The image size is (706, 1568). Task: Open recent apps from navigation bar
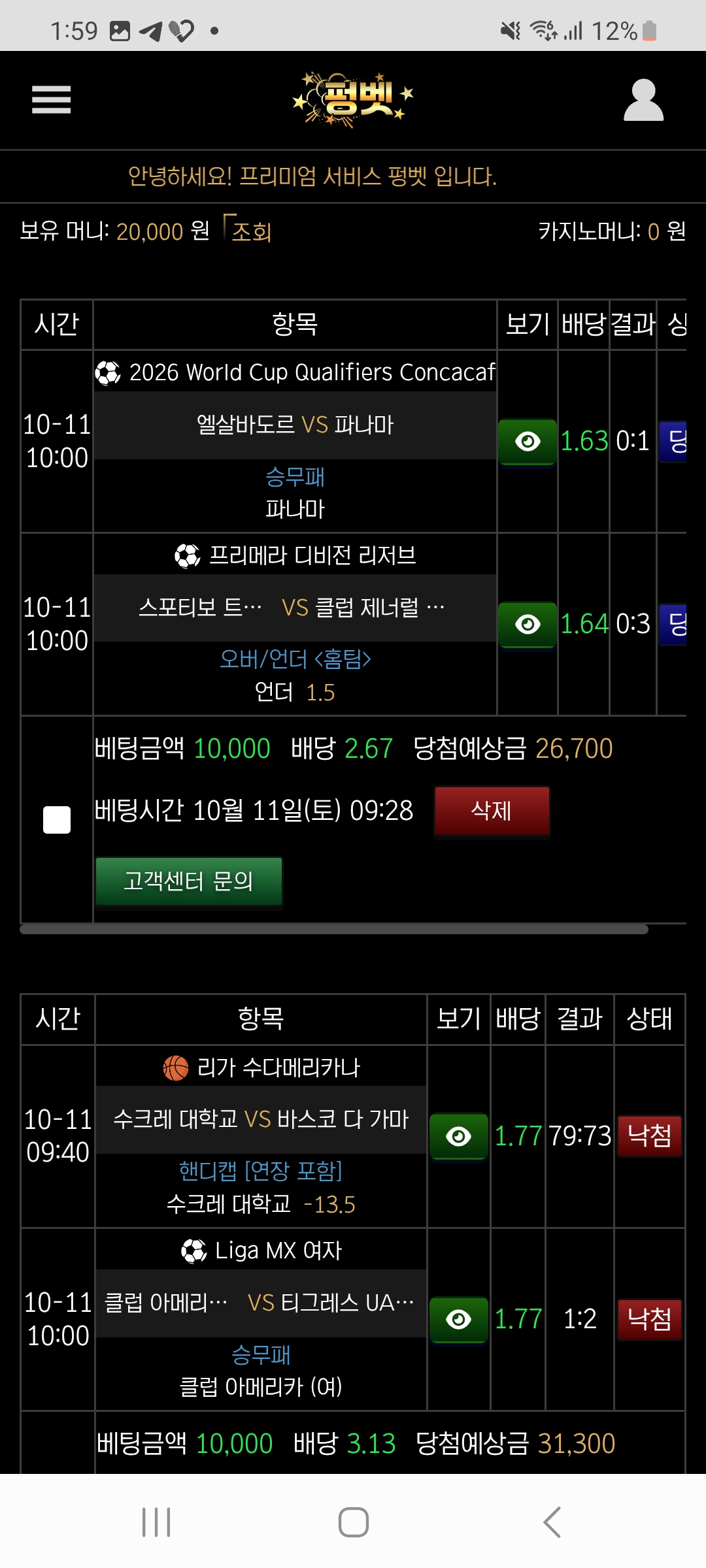156,1522
